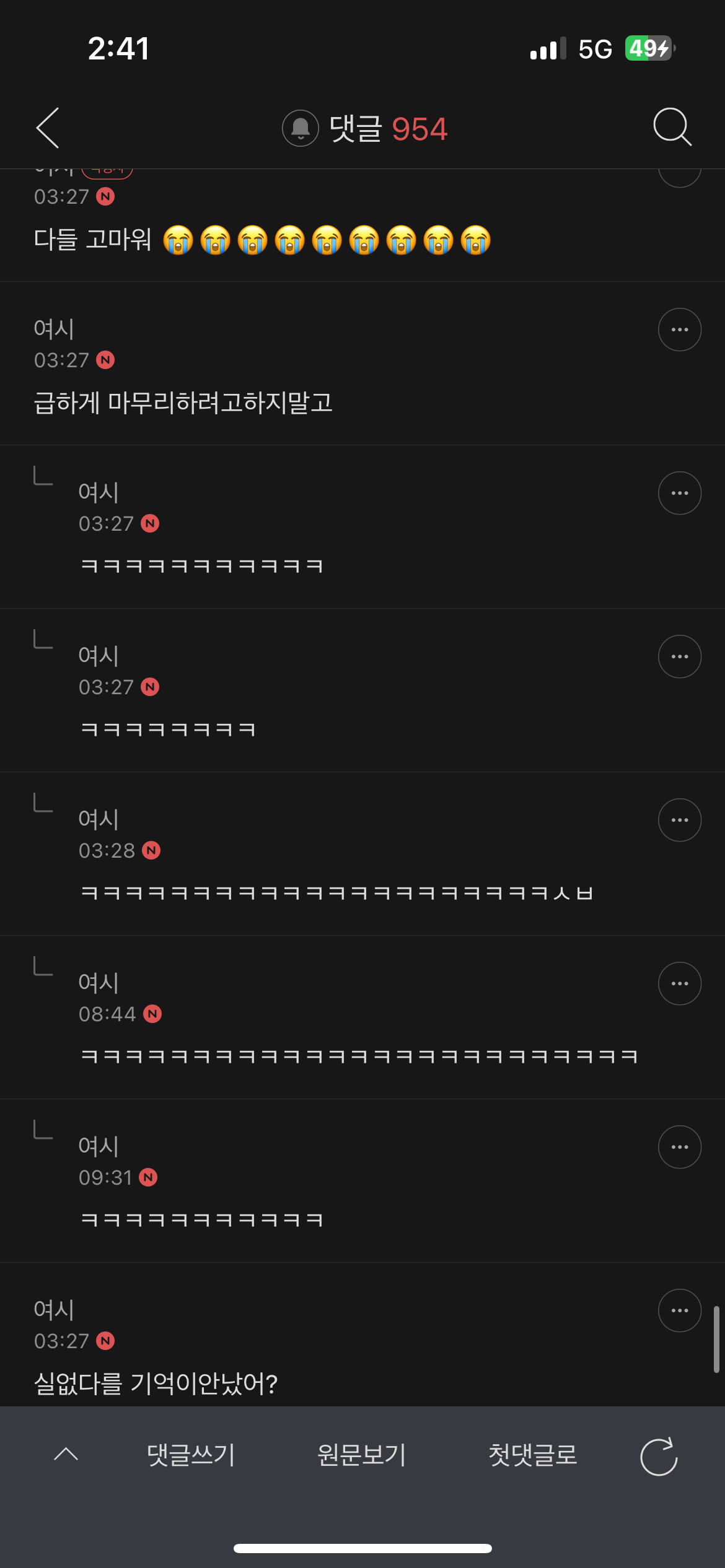The width and height of the screenshot is (725, 1568).
Task: Go back from the comments page
Action: (48, 128)
